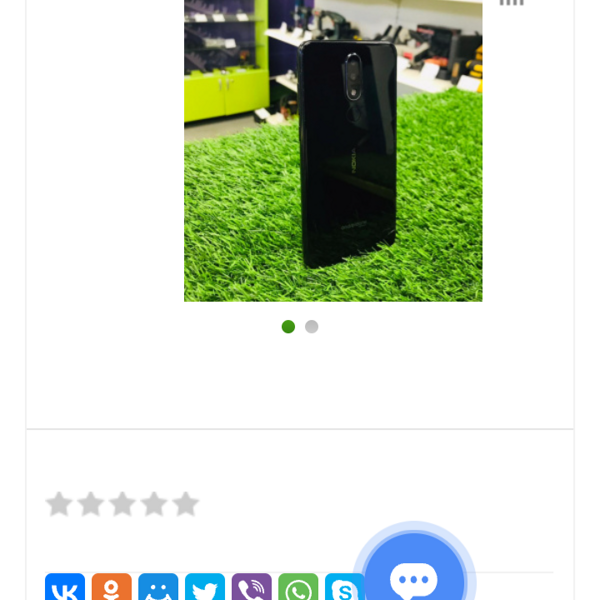Share this product via Skype
Image resolution: width=600 pixels, height=600 pixels.
point(342,589)
